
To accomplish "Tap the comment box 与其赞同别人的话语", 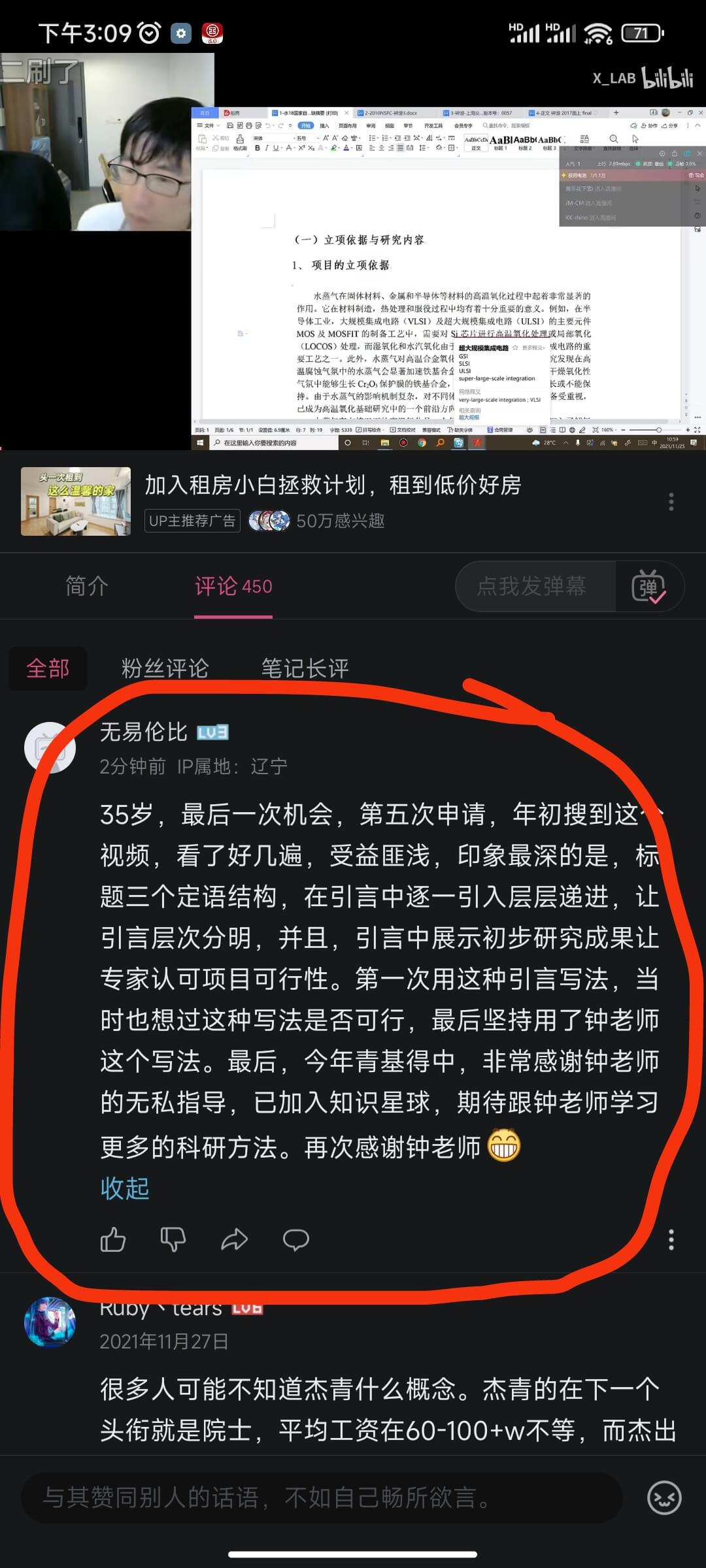I will click(320, 1497).
